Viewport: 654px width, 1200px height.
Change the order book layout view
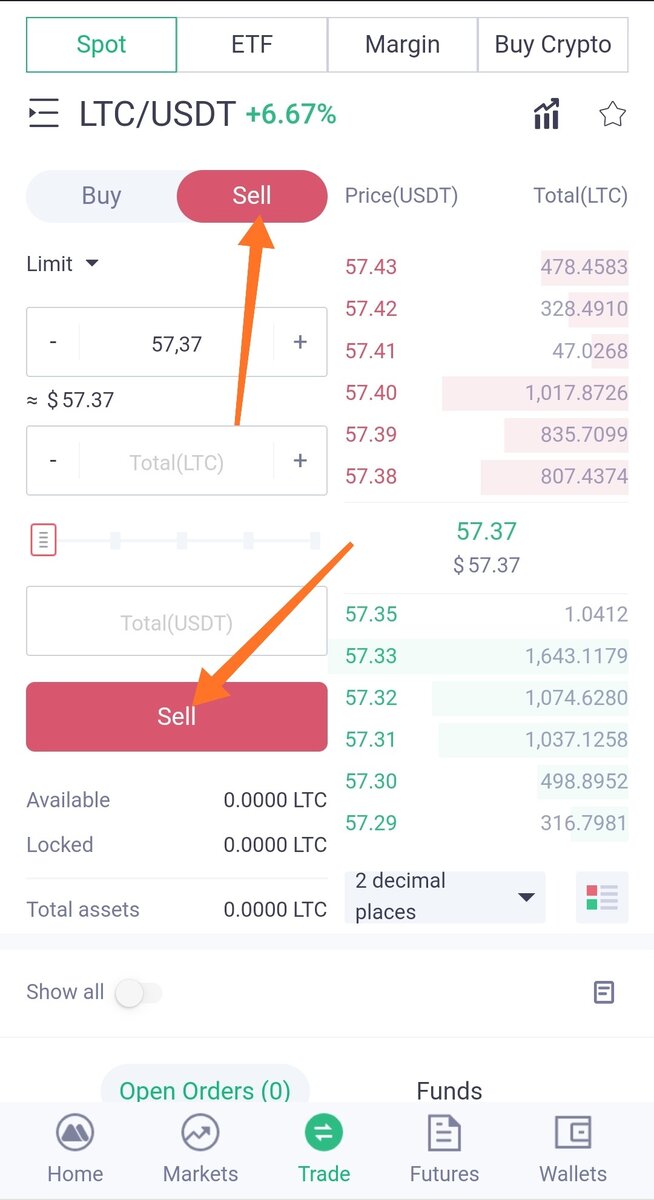[x=602, y=896]
